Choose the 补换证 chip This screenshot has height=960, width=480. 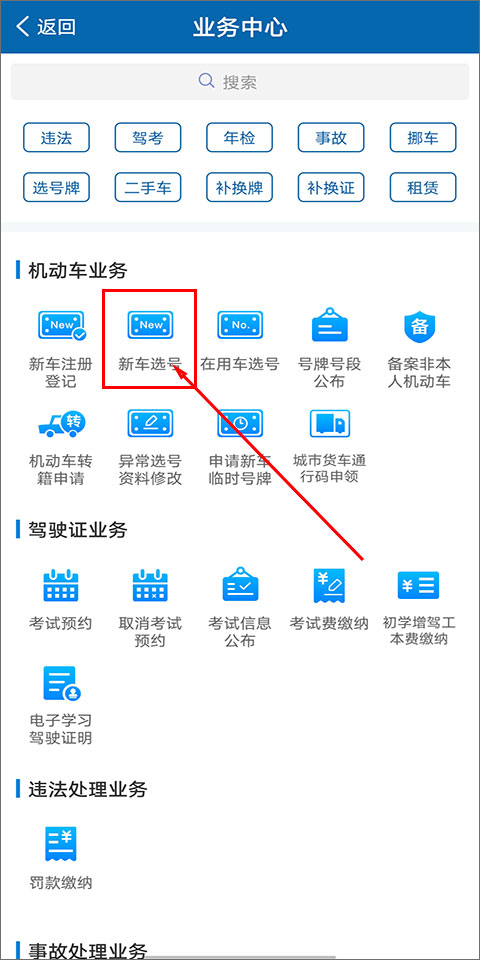[331, 187]
